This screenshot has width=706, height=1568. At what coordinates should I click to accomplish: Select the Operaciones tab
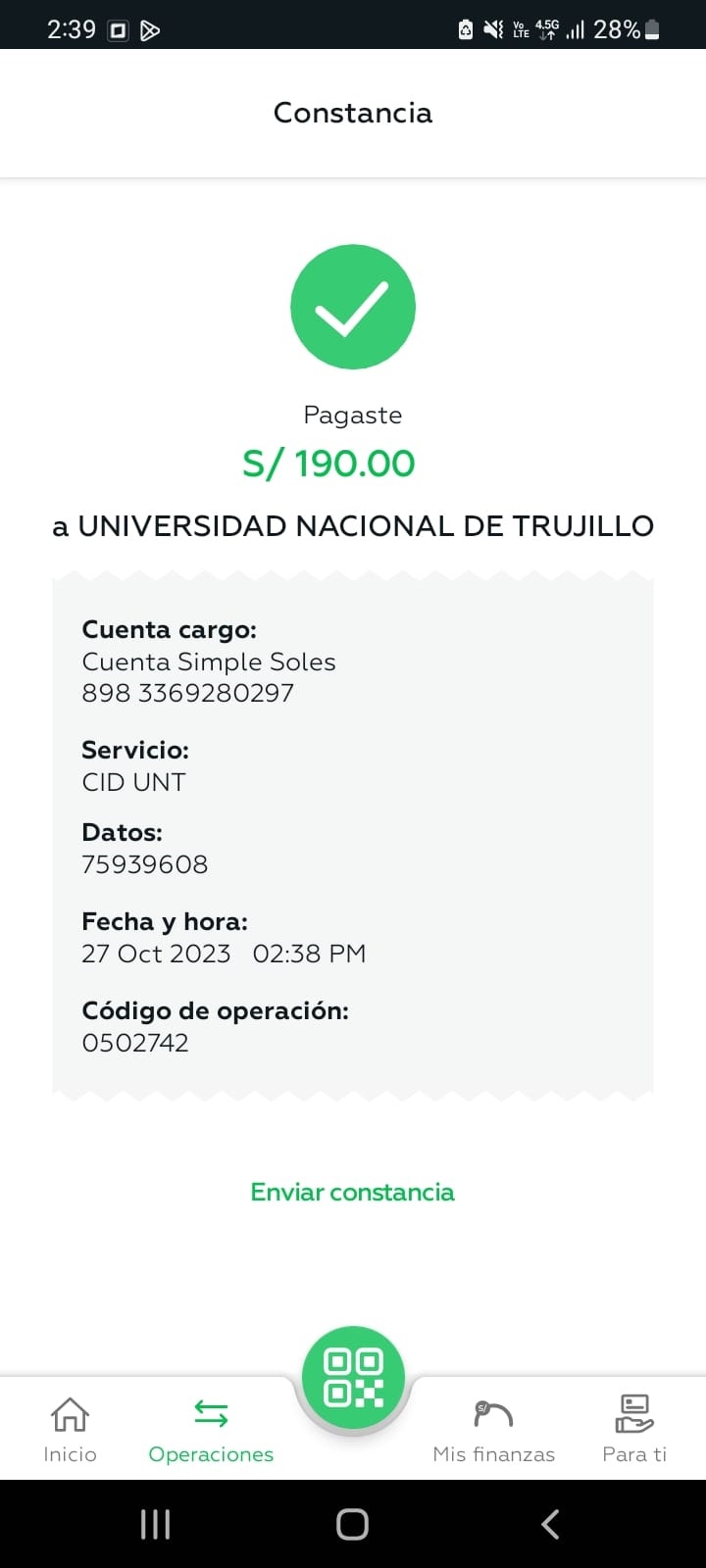pos(211,1429)
